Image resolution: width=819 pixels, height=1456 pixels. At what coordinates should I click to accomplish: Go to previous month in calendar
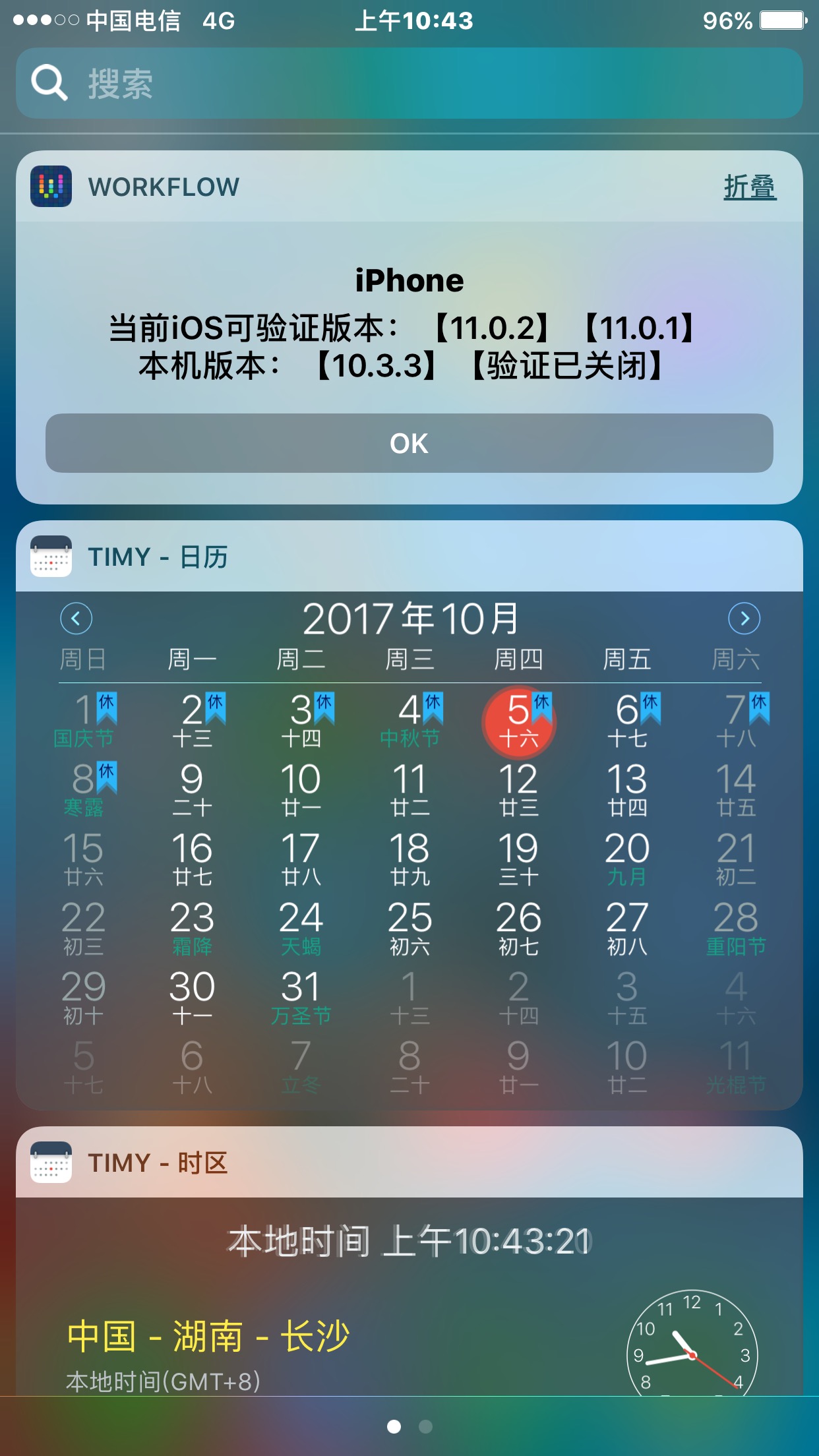click(76, 619)
